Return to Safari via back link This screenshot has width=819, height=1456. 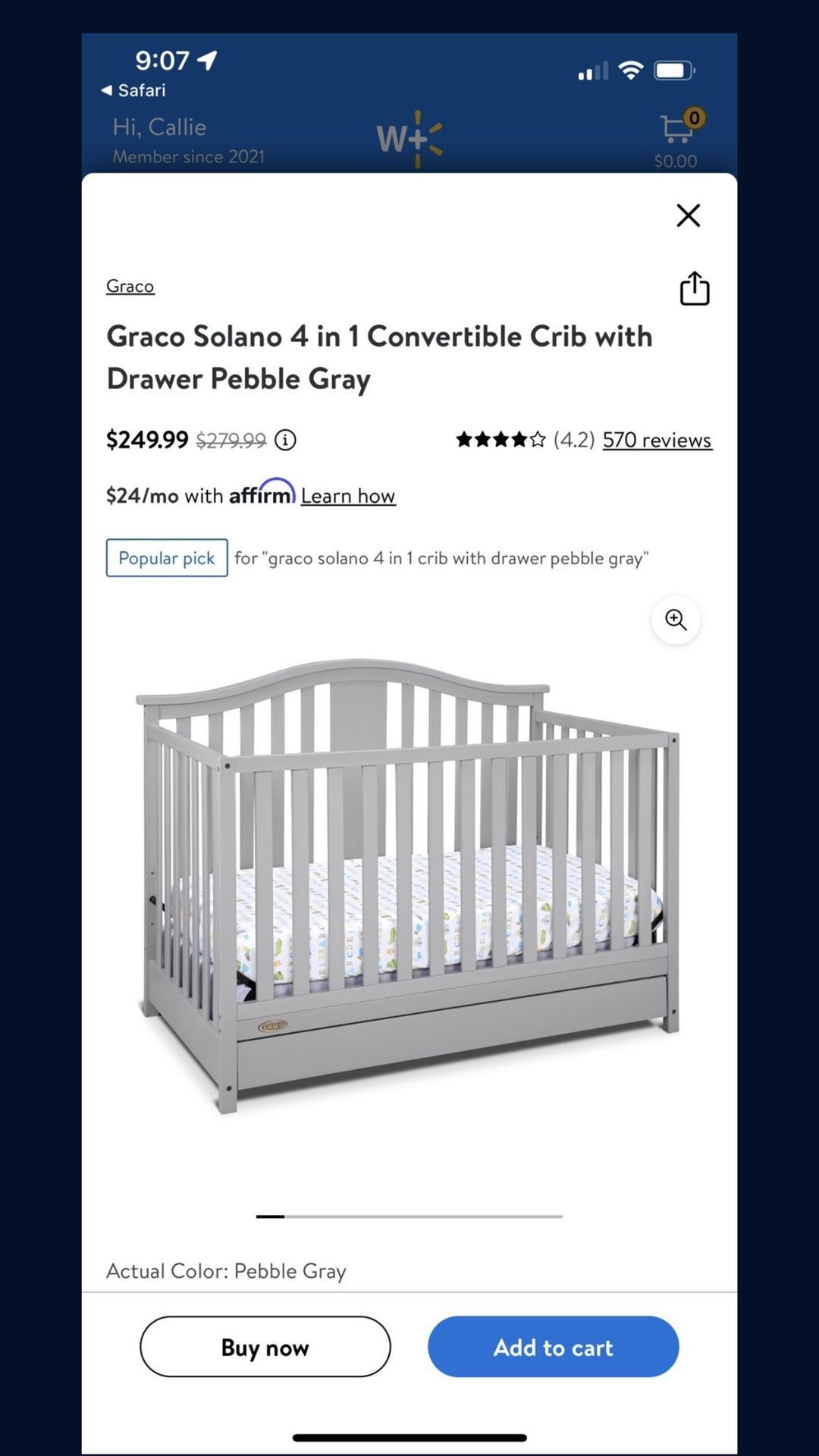133,90
